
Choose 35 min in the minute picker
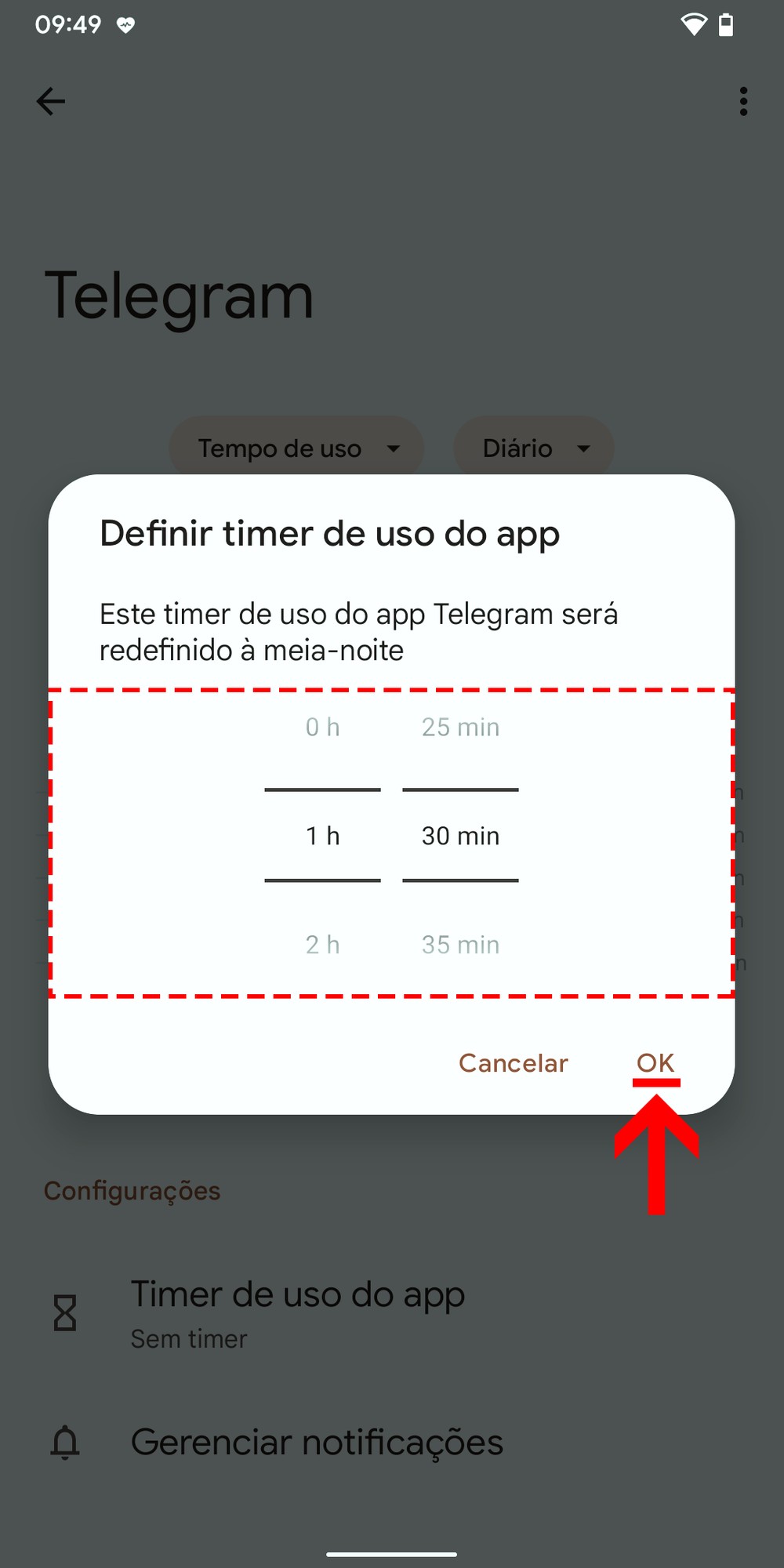pyautogui.click(x=460, y=945)
